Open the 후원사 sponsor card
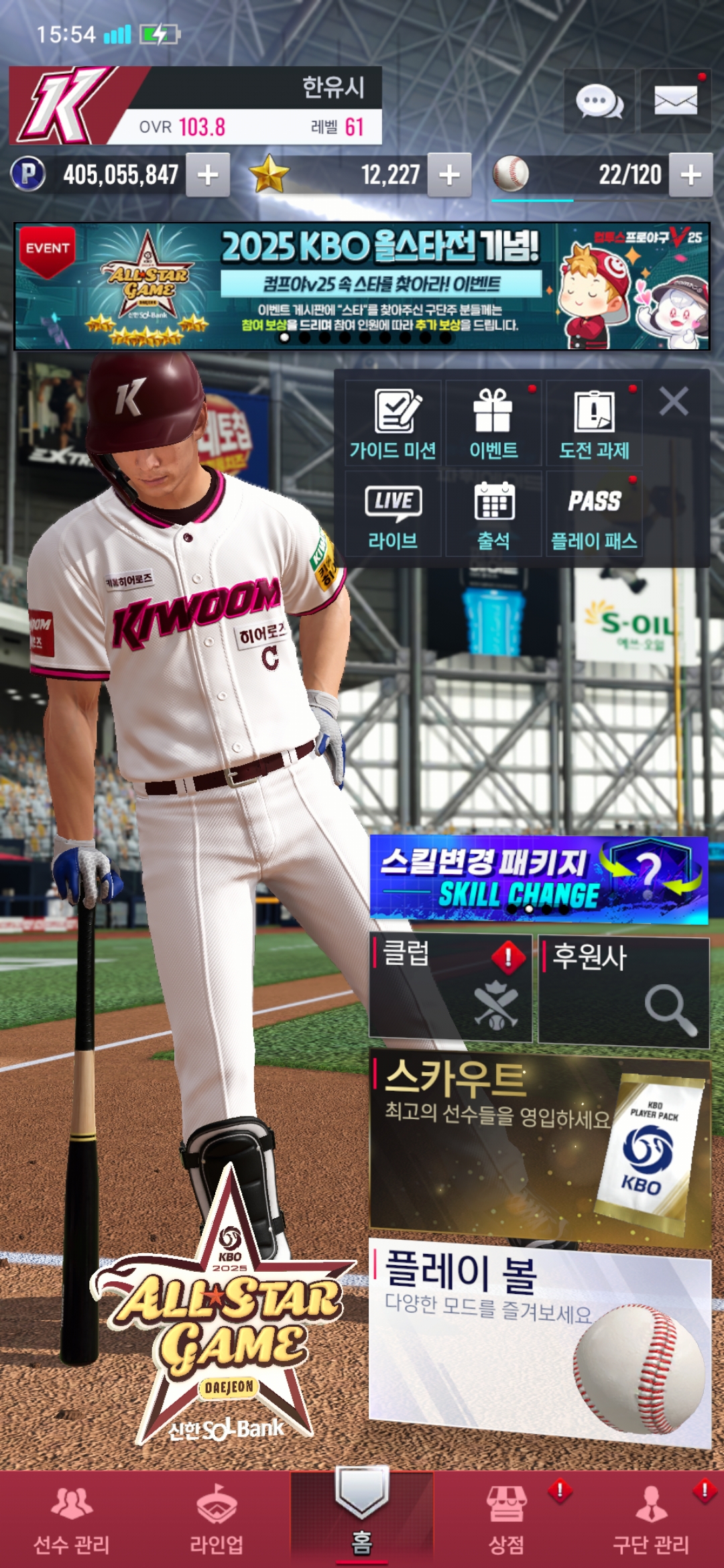Screen dimensions: 724x1568 [x=623, y=992]
